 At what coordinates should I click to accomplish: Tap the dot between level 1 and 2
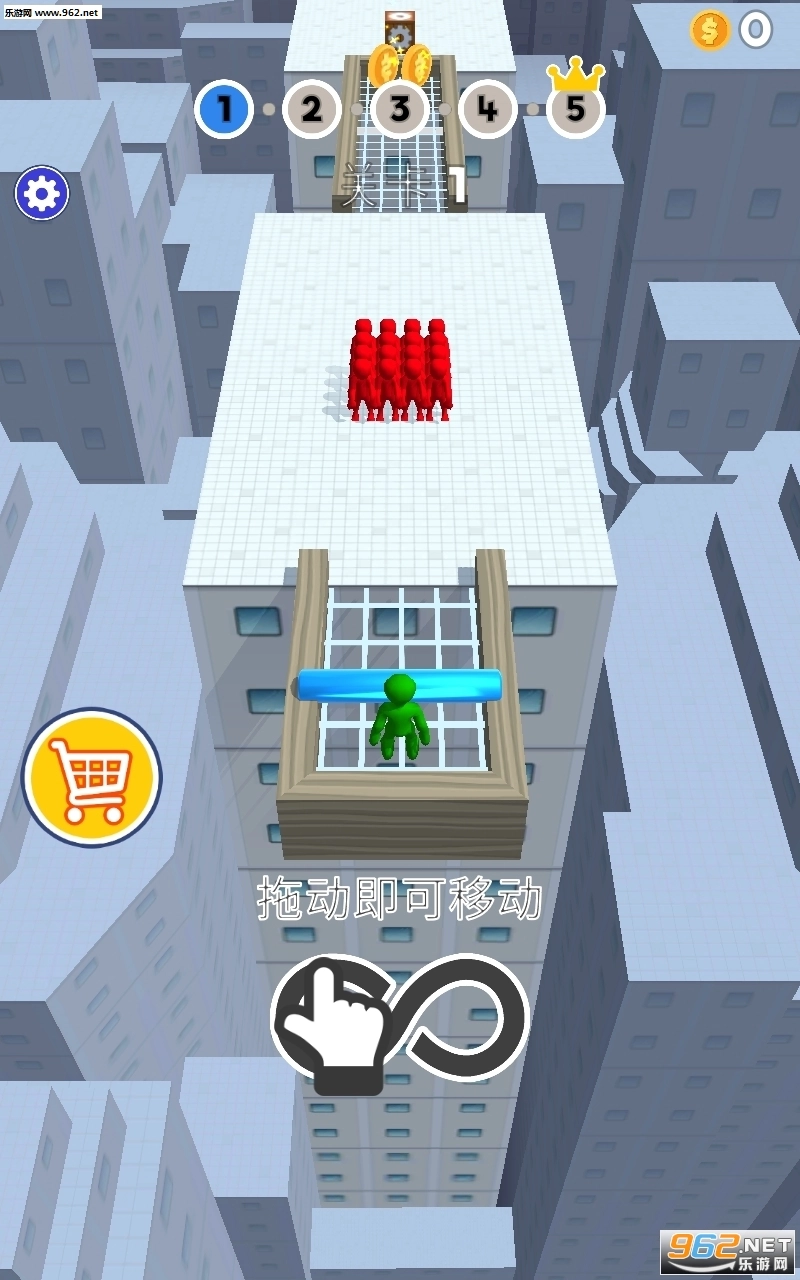coord(268,111)
